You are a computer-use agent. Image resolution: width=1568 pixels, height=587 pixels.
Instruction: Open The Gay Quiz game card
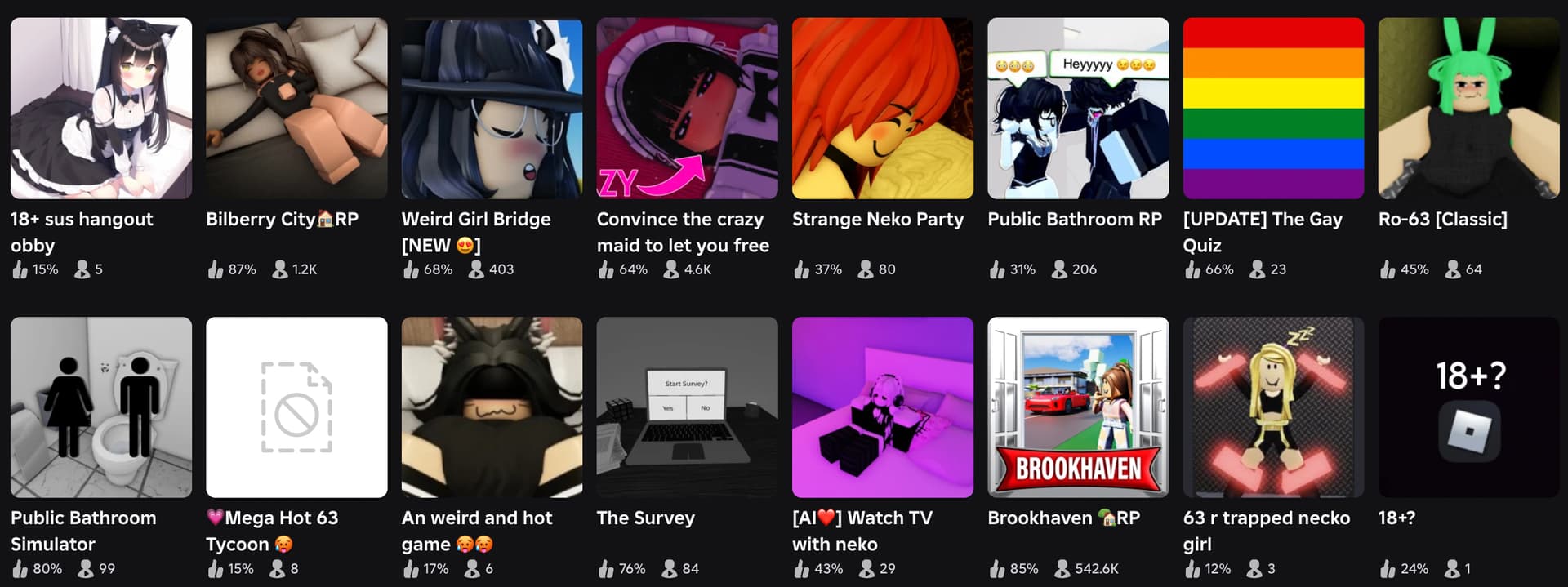coord(1273,109)
